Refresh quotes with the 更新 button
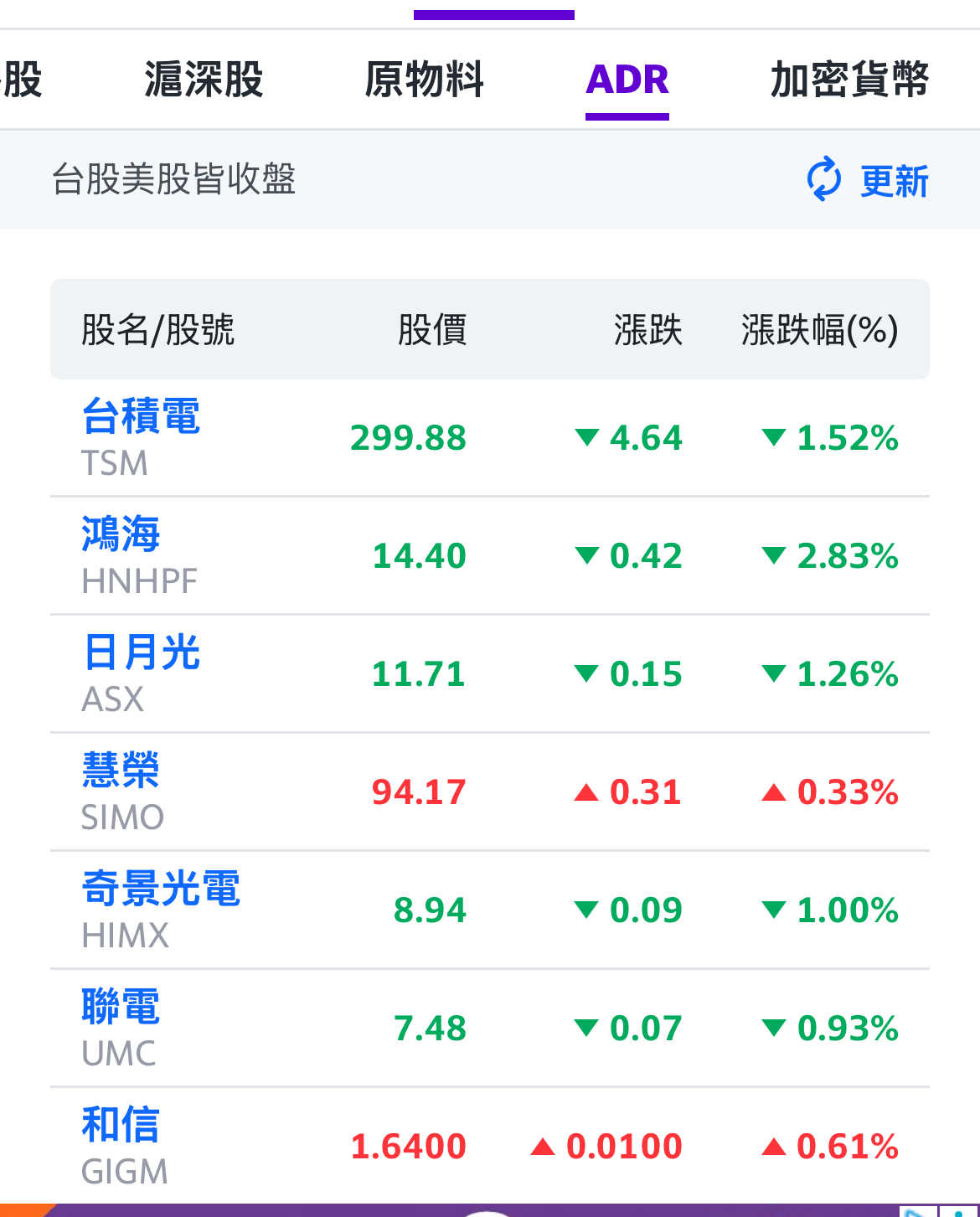Image resolution: width=980 pixels, height=1217 pixels. tap(869, 180)
